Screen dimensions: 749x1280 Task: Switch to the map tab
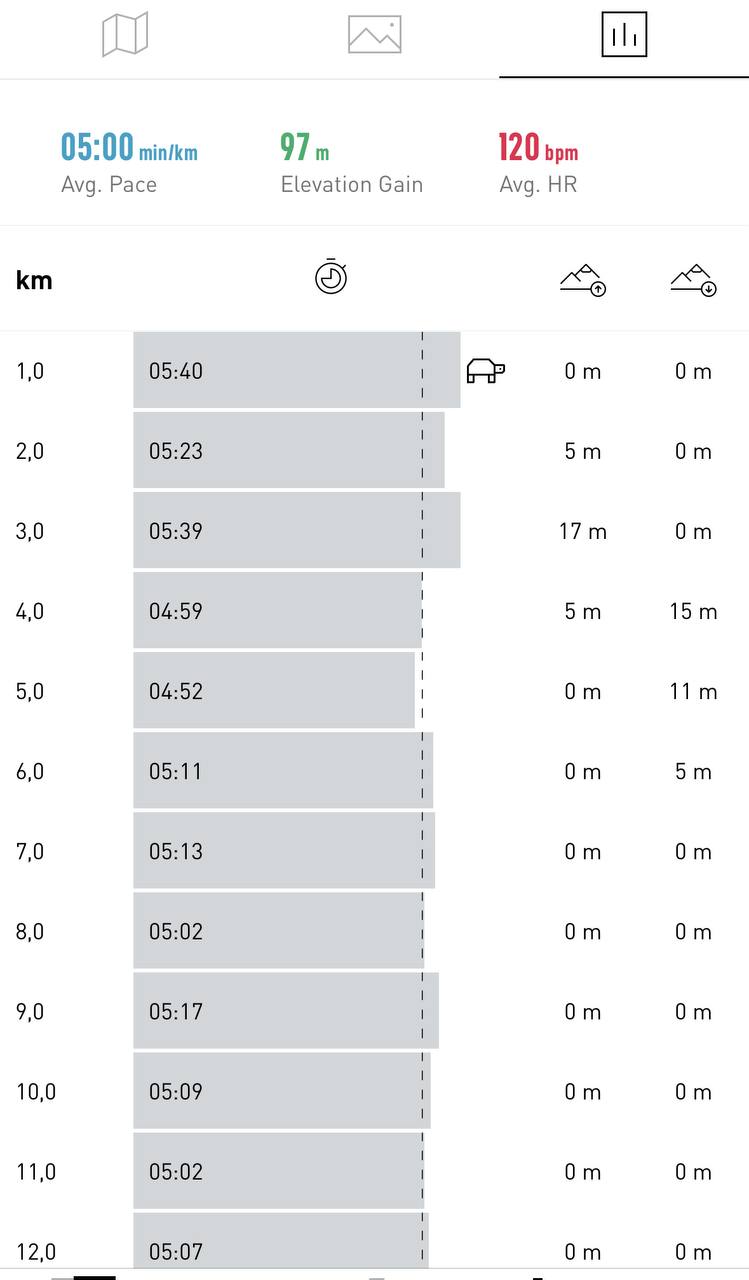click(125, 35)
